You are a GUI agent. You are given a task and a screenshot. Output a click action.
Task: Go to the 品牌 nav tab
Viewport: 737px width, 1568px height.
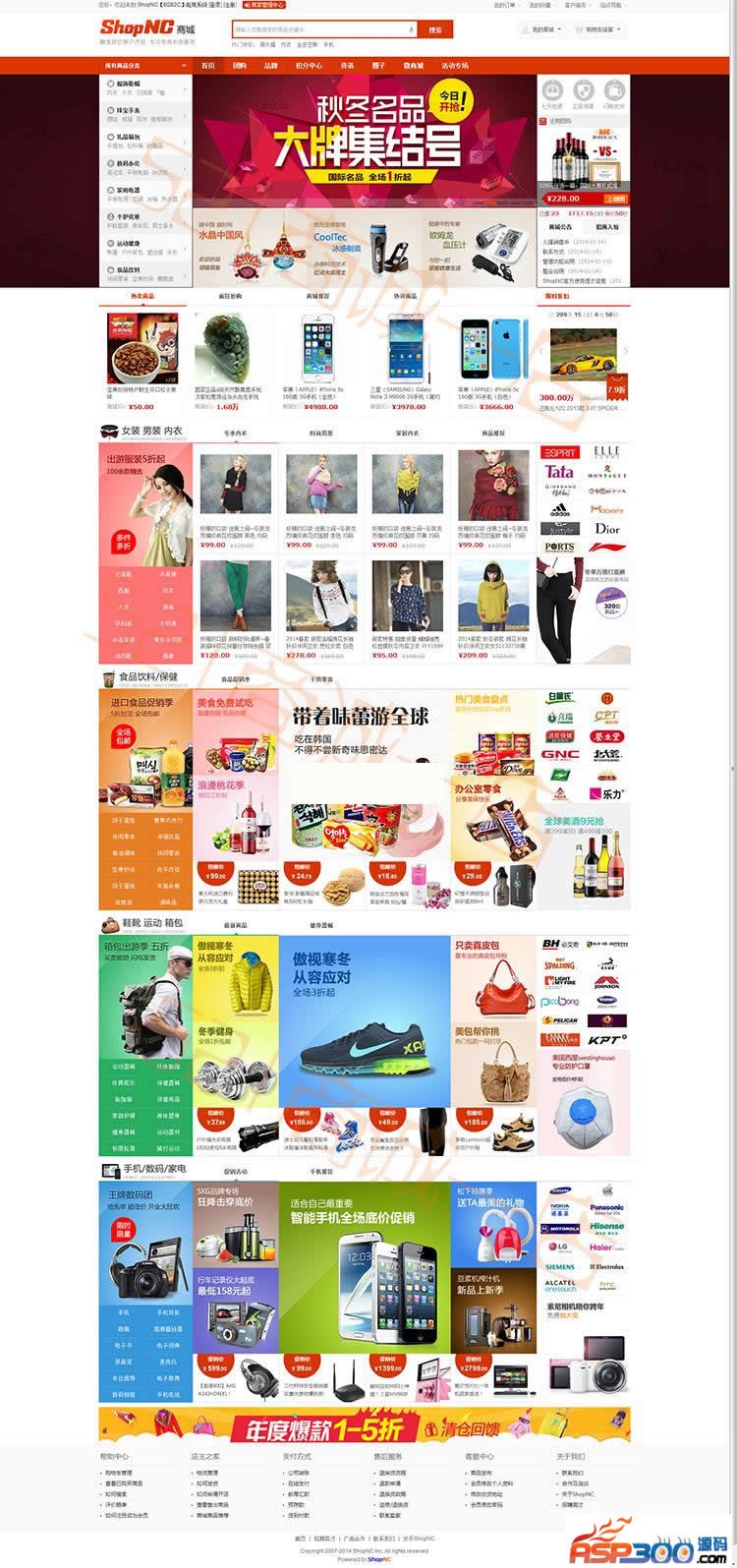click(270, 66)
